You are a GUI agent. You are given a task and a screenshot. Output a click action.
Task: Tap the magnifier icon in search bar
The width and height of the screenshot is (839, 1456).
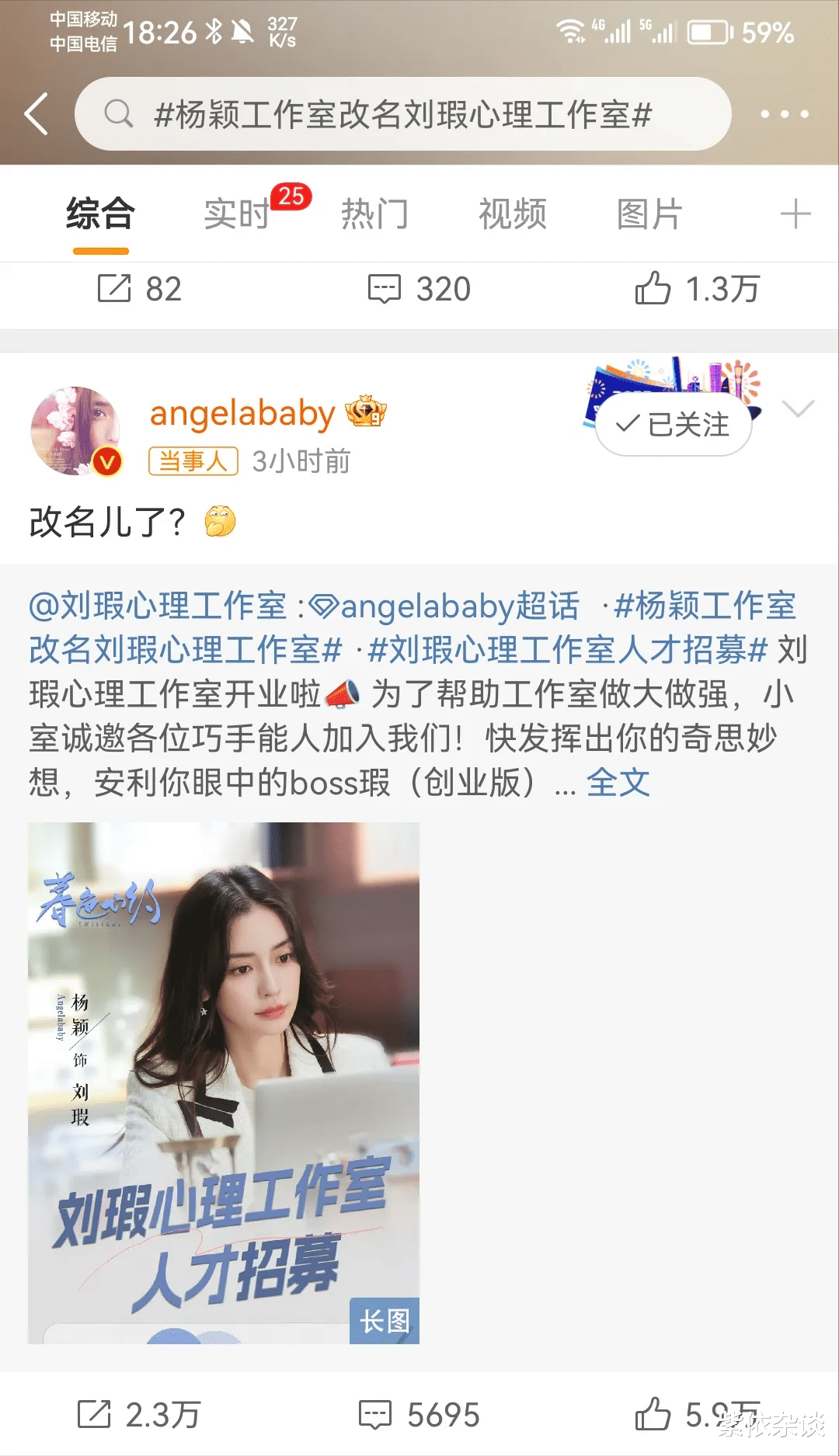(x=117, y=113)
